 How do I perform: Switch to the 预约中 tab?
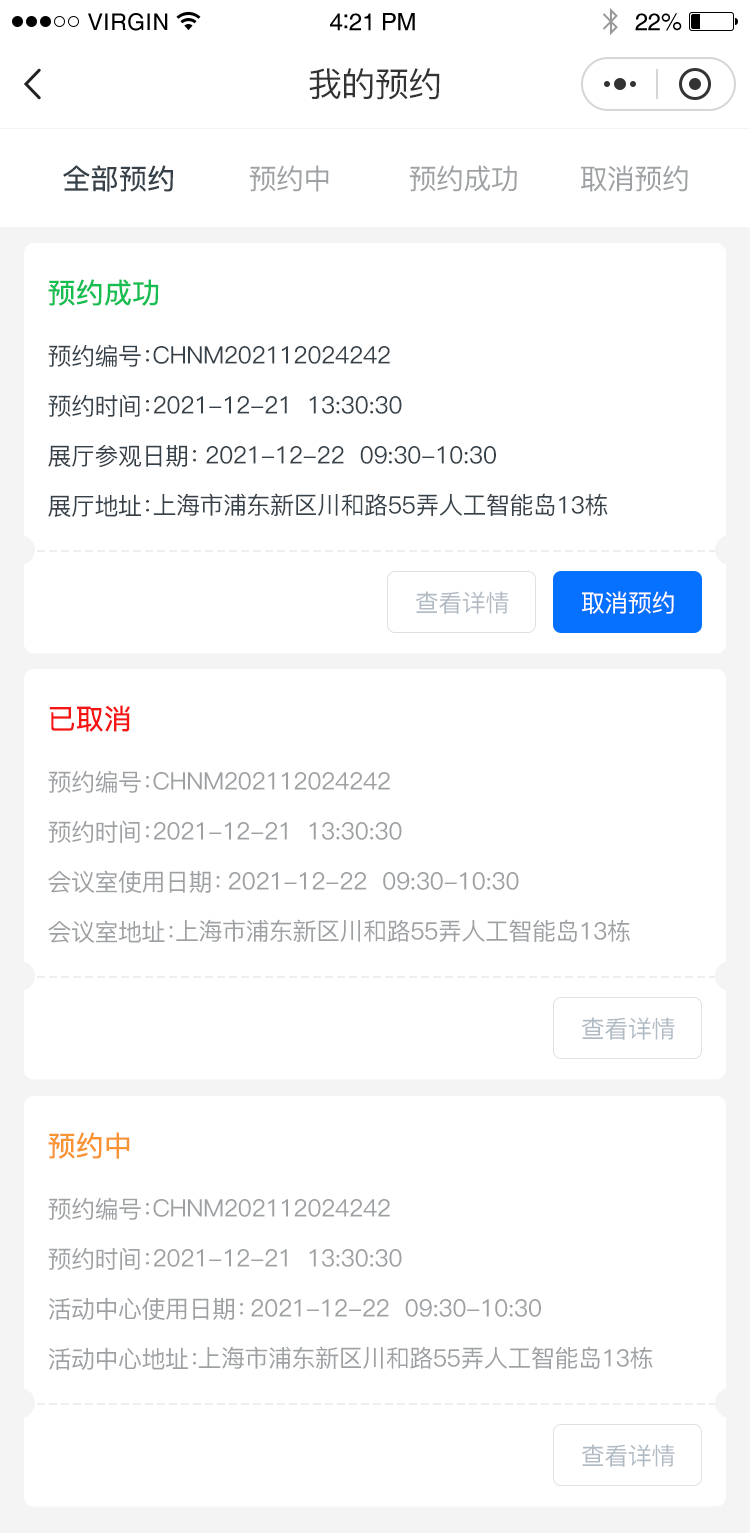[290, 179]
